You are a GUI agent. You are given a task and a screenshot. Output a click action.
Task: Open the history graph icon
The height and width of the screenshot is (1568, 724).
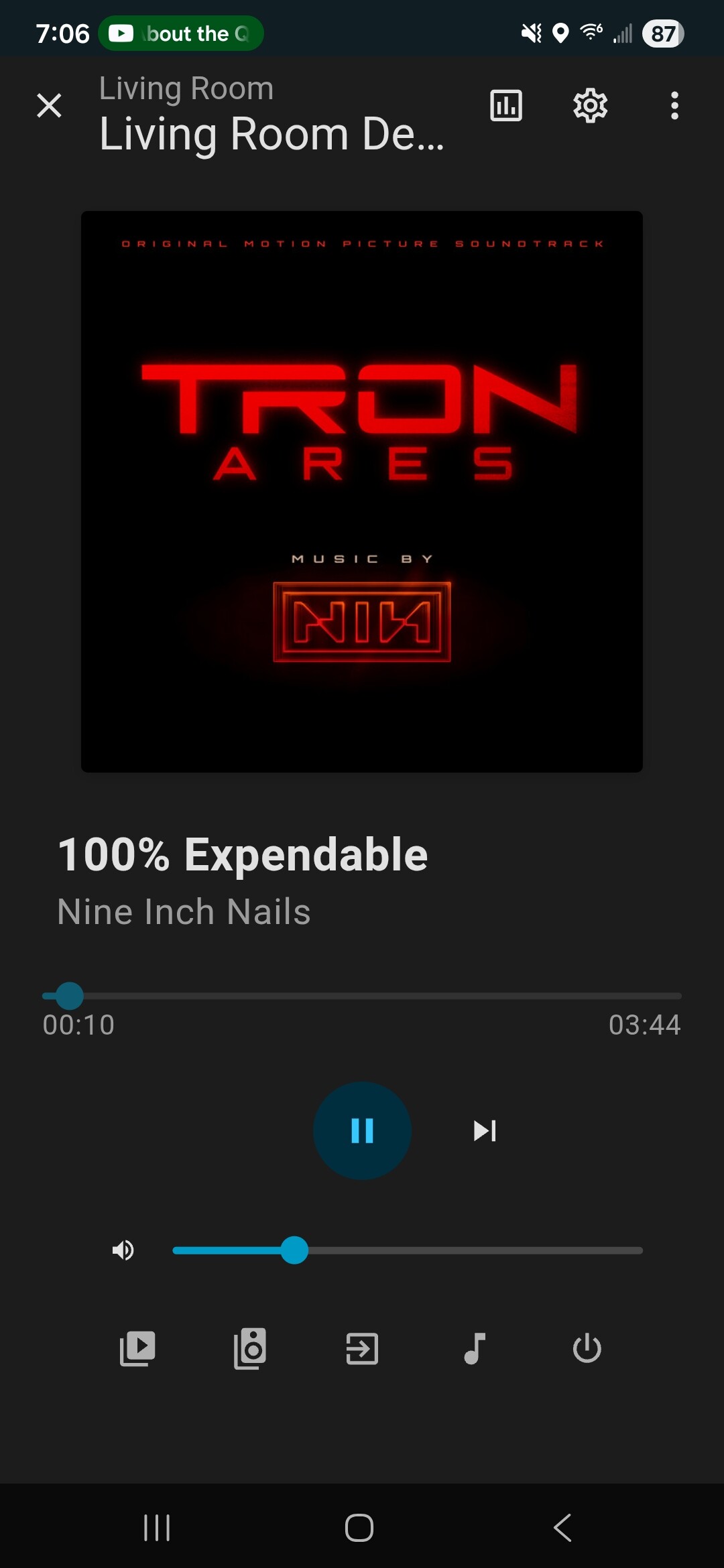tap(506, 106)
